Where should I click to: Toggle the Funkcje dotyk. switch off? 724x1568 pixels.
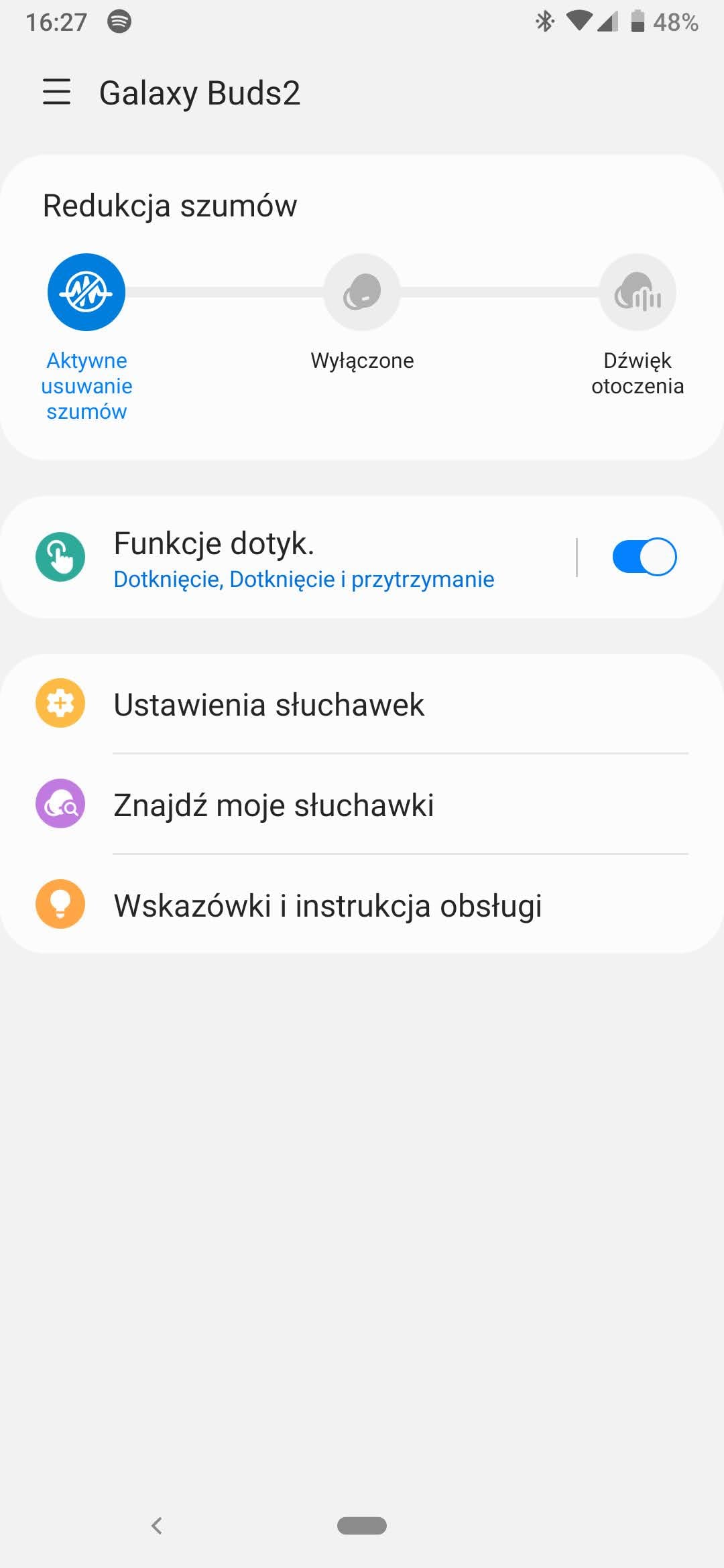(x=644, y=557)
